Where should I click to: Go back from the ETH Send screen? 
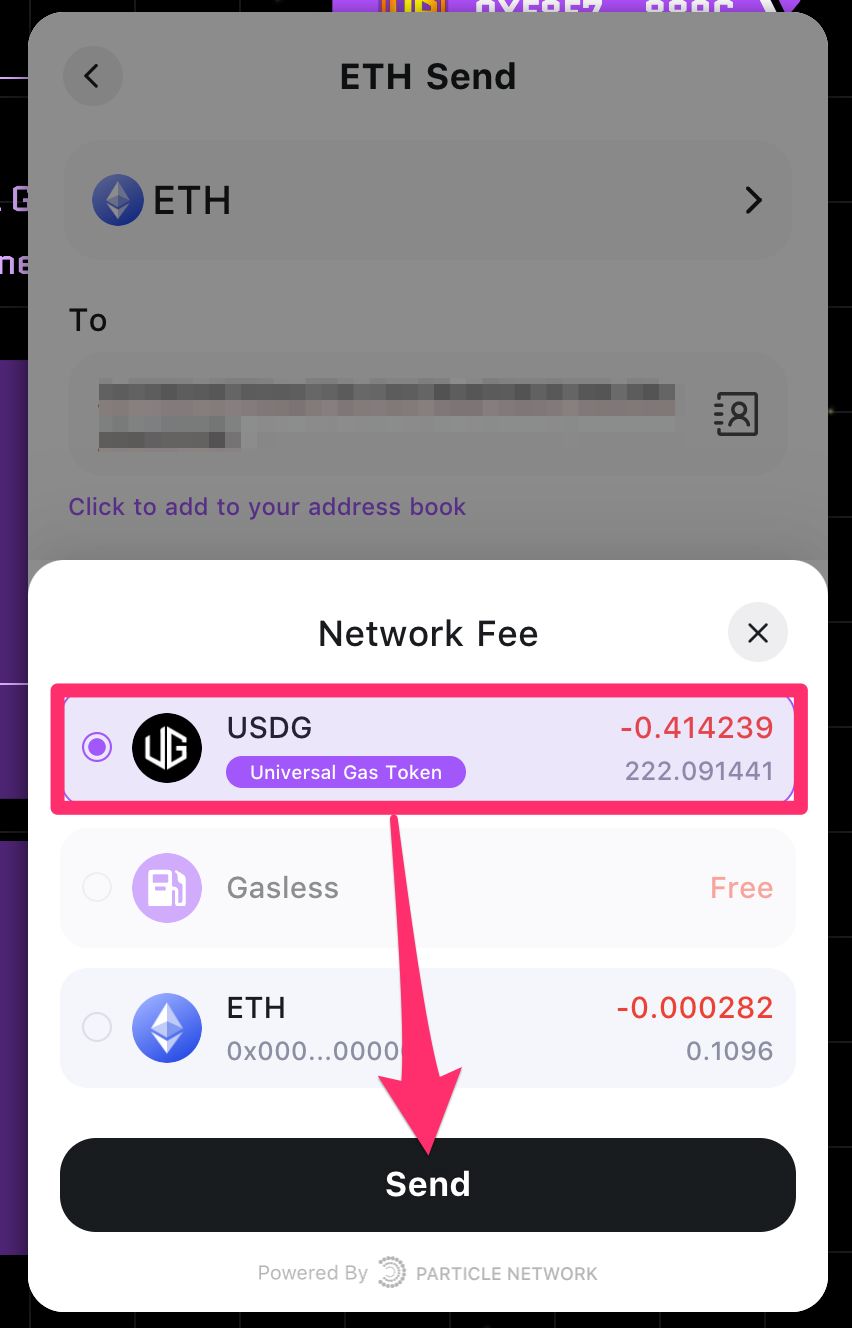tap(92, 76)
